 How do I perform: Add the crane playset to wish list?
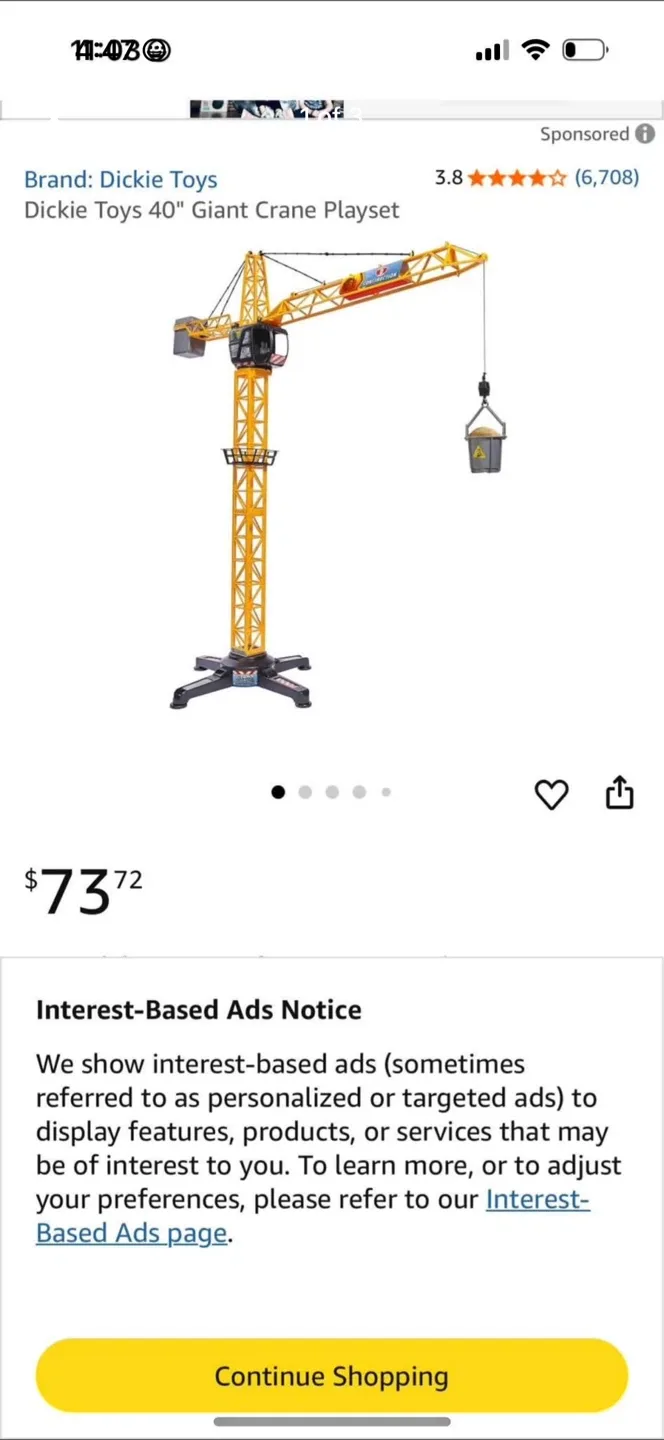point(551,794)
